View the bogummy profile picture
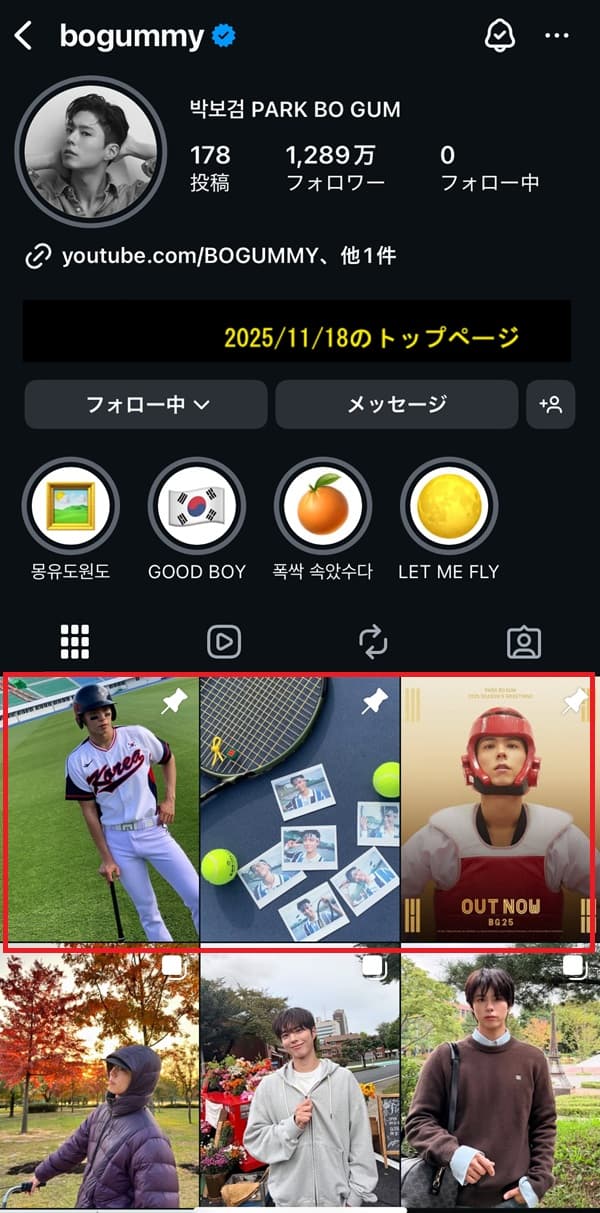This screenshot has width=600, height=1213. click(x=90, y=147)
